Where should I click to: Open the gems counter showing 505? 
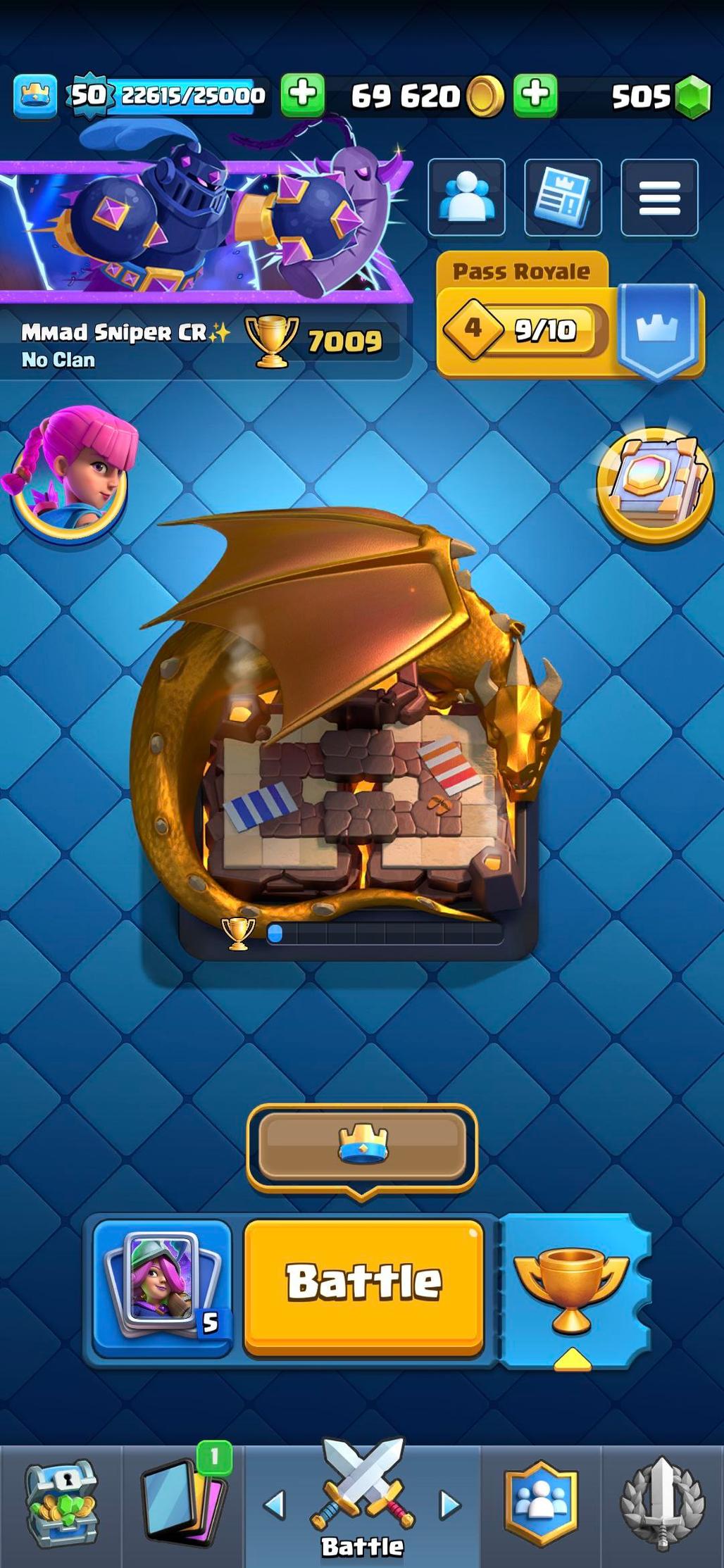[x=659, y=96]
